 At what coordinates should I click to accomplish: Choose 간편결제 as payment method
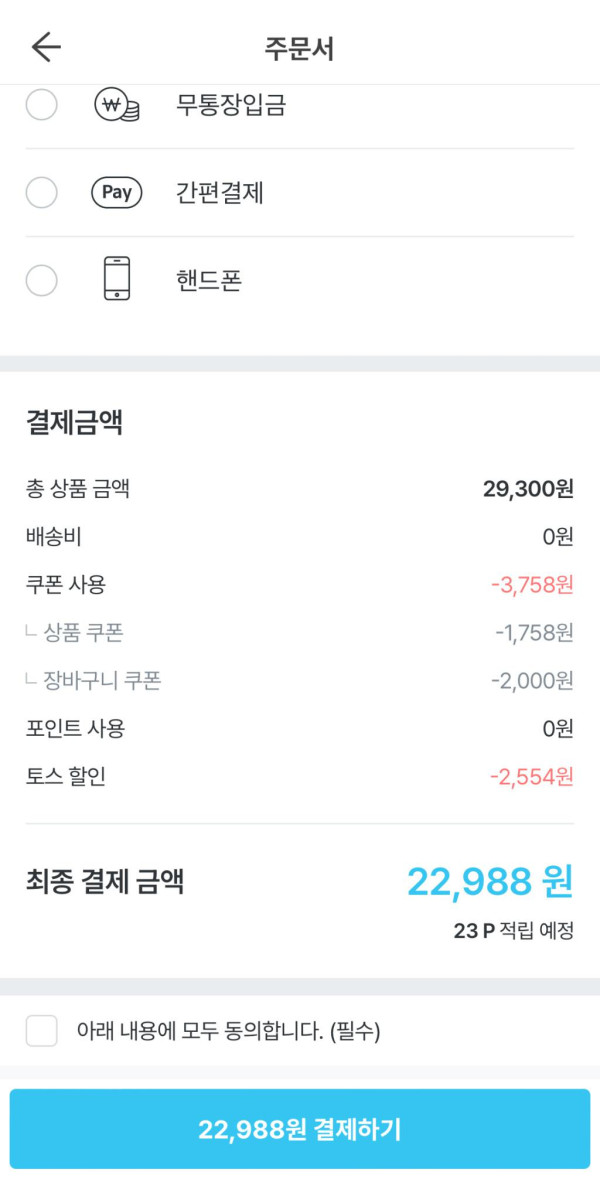click(41, 192)
